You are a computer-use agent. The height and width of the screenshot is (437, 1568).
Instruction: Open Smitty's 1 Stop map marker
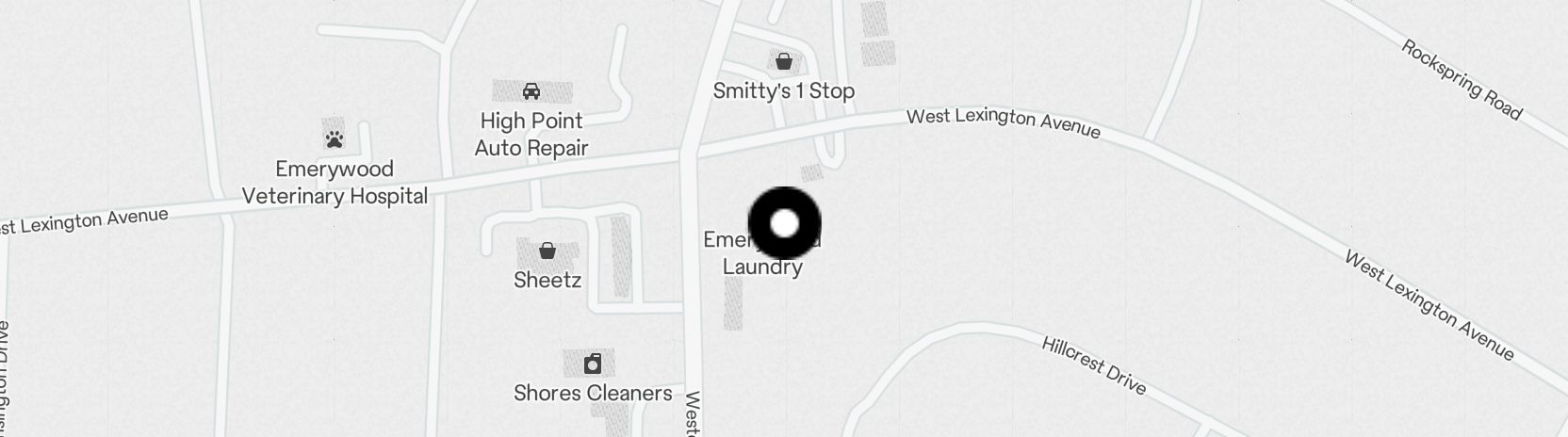click(x=783, y=63)
